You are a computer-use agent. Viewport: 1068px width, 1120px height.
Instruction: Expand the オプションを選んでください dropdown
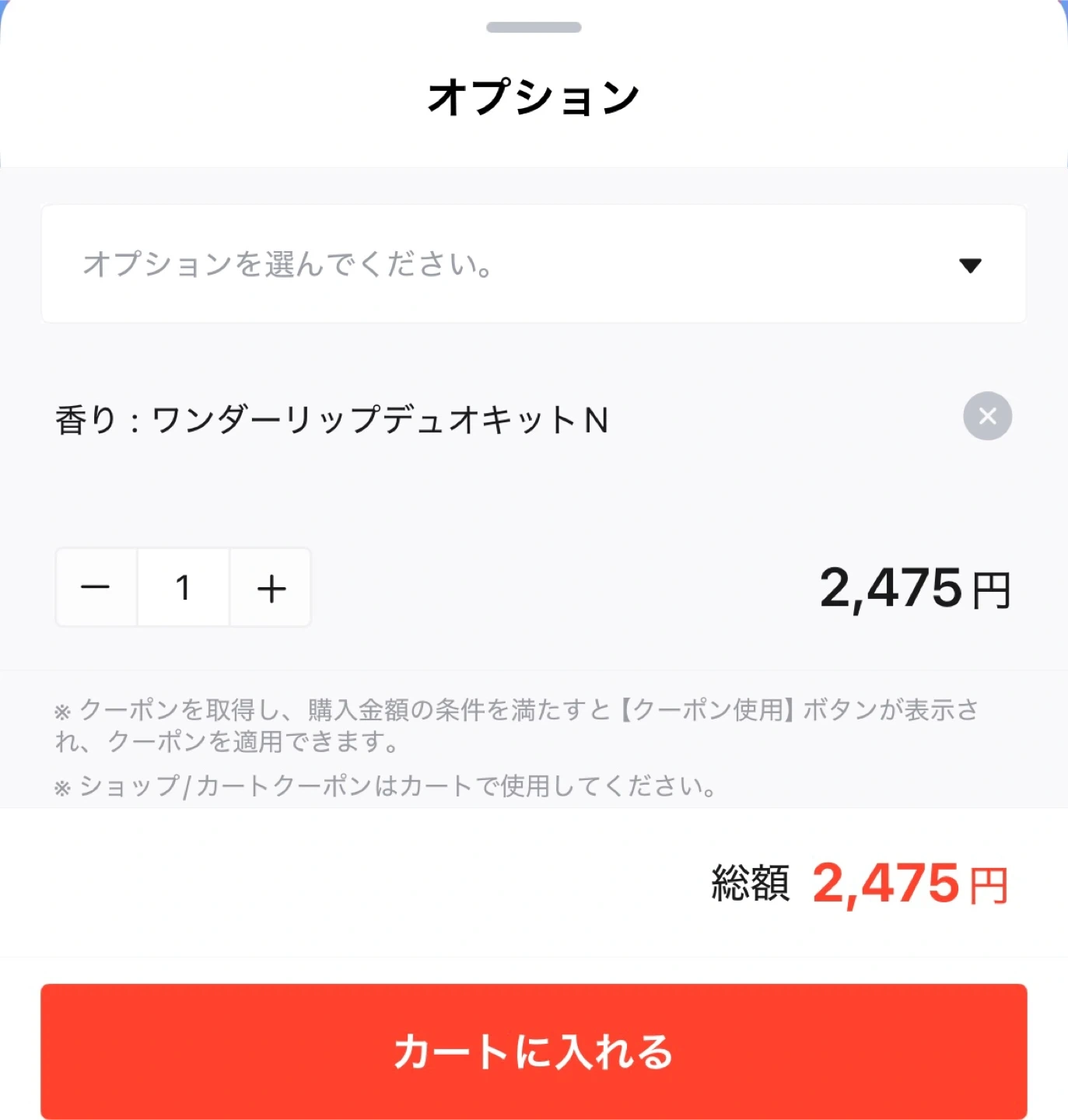pos(534,264)
